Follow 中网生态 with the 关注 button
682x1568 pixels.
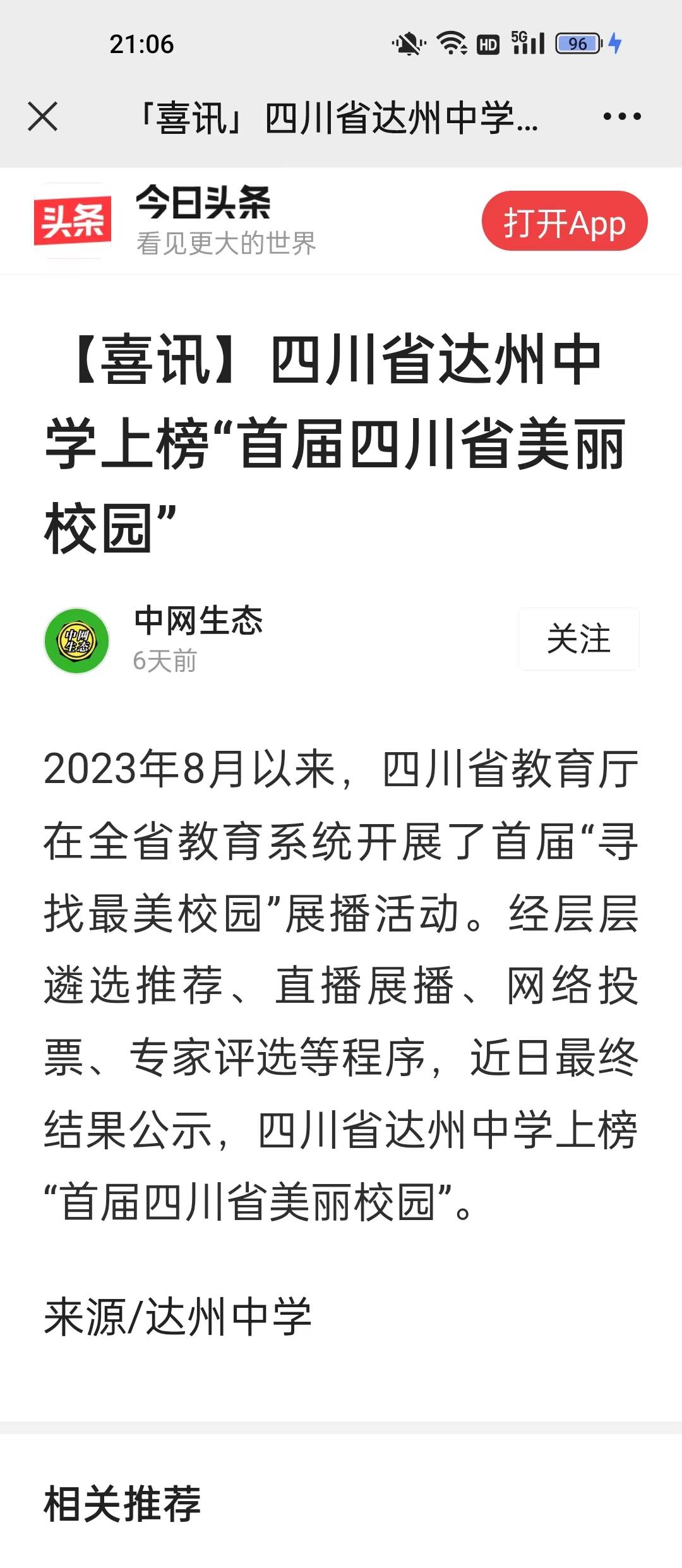pos(578,638)
